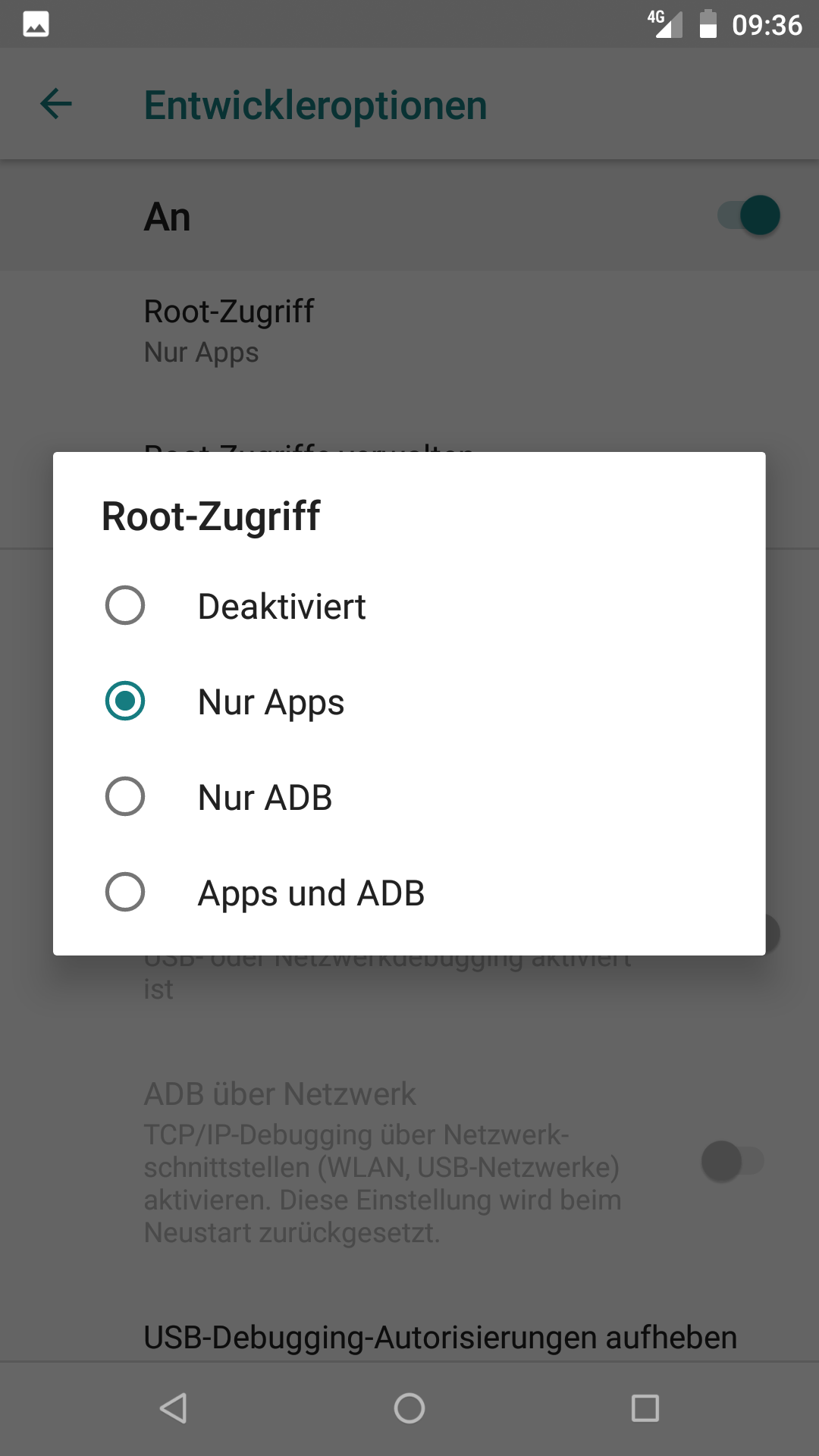
Task: Tap the battery indicator in status bar
Action: click(x=708, y=23)
